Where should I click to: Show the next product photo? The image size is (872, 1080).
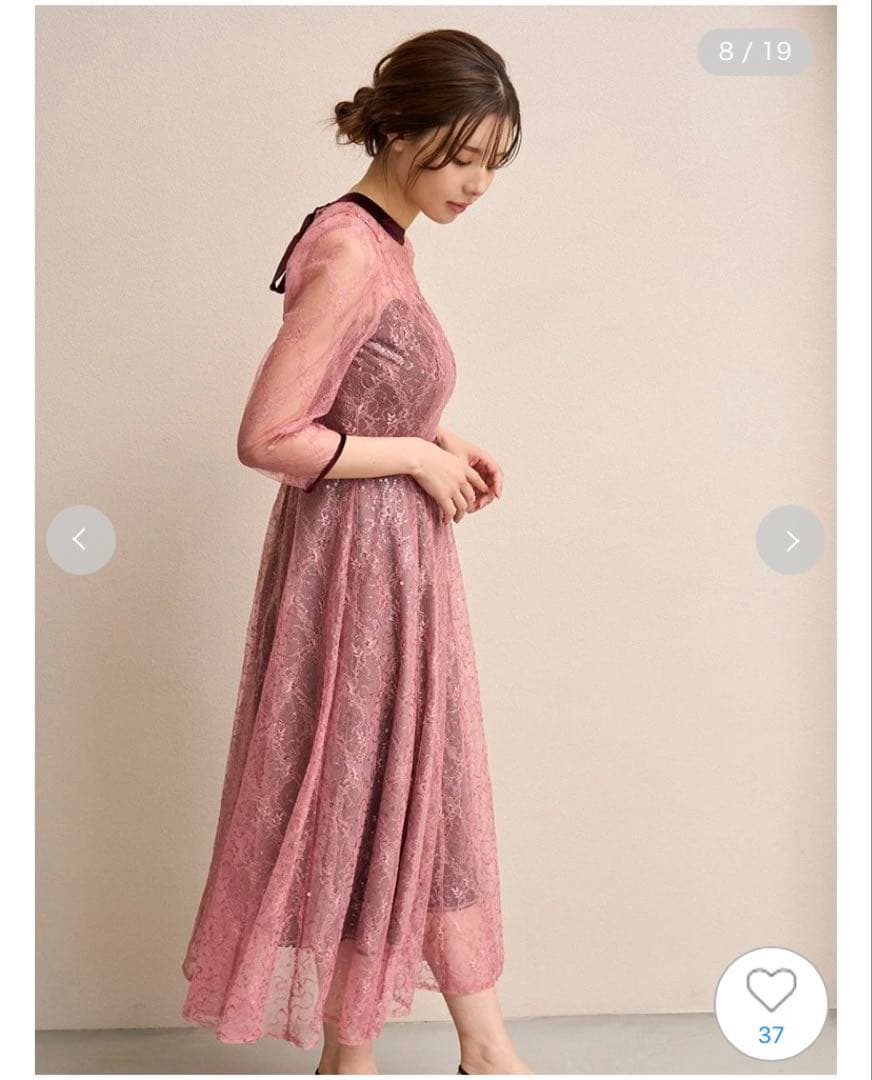tap(791, 540)
